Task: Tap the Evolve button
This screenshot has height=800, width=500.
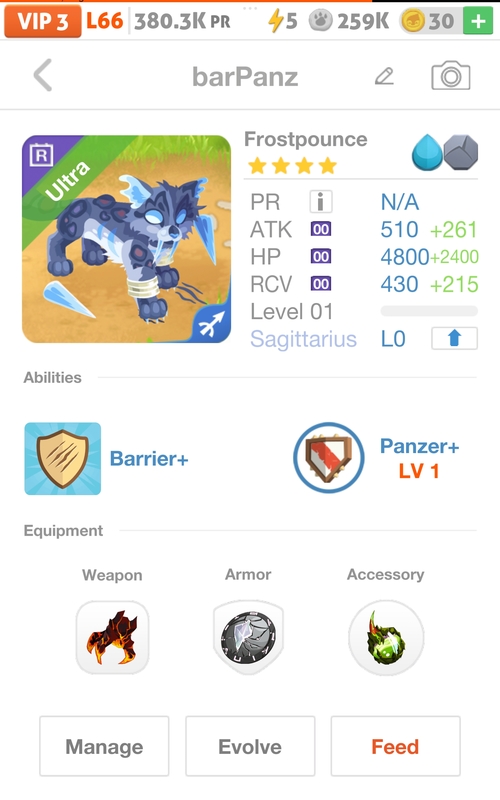Action: pos(250,746)
